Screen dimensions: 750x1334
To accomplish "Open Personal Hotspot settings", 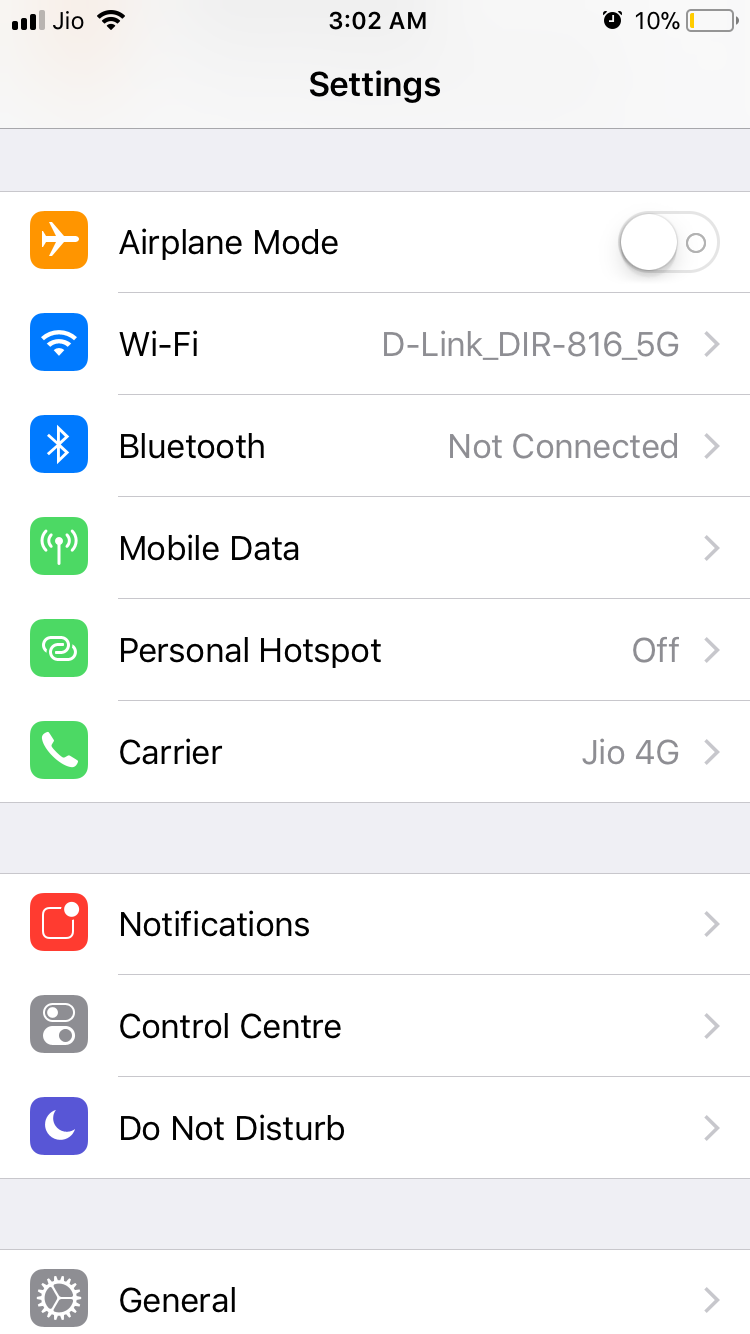I will (375, 651).
